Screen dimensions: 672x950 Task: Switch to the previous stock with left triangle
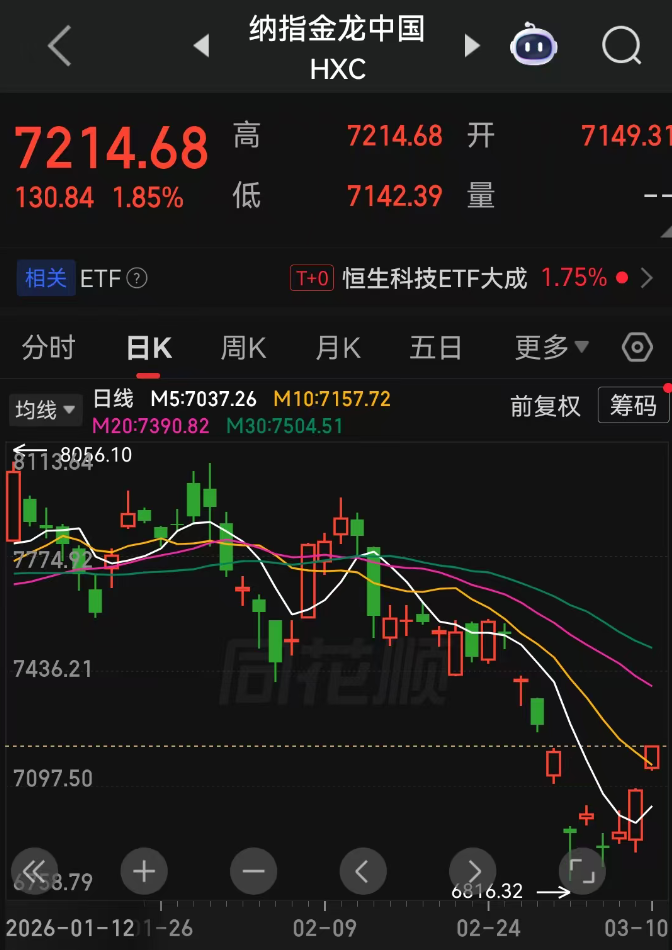(201, 46)
